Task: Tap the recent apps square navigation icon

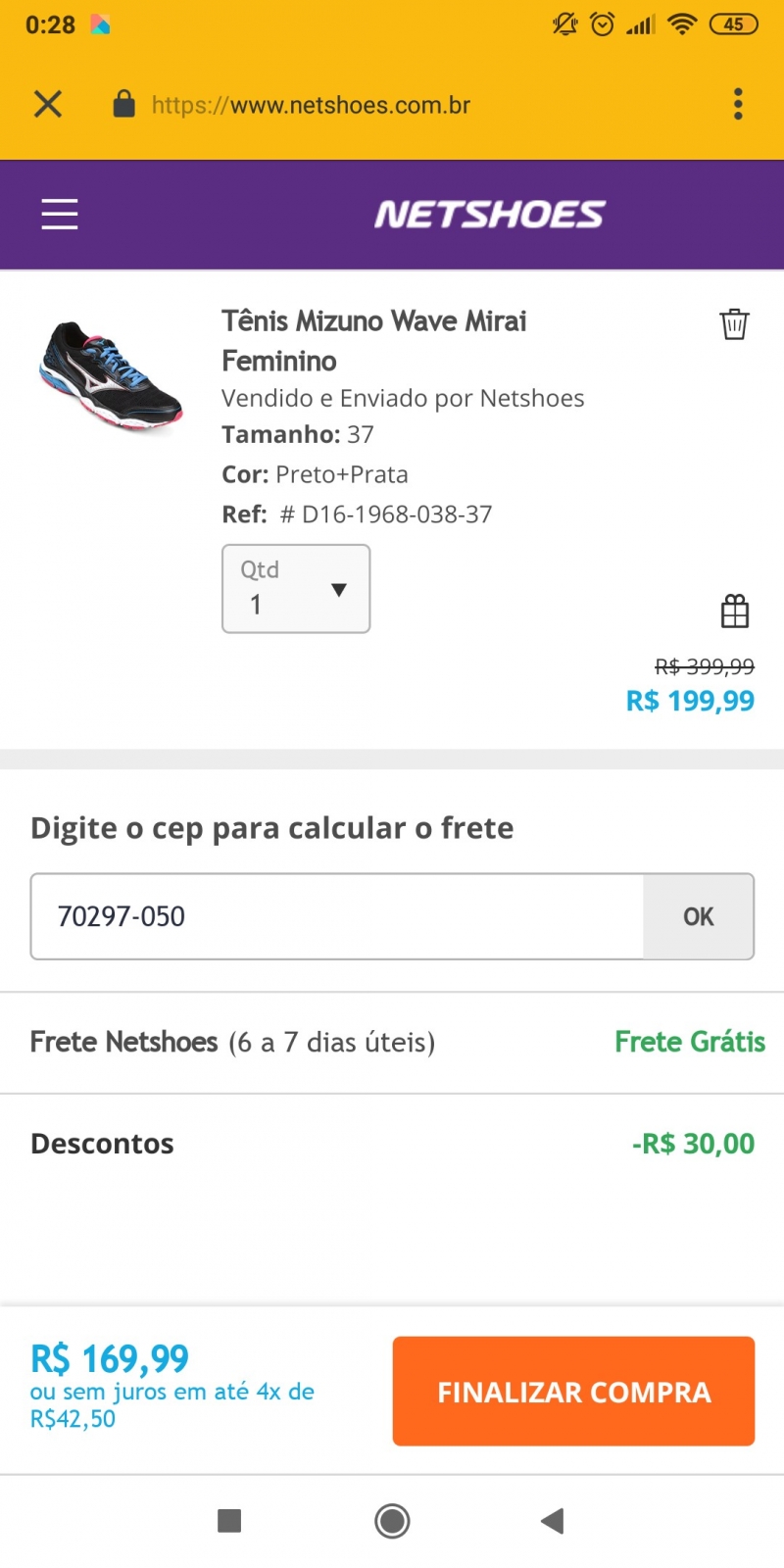Action: tap(228, 1520)
